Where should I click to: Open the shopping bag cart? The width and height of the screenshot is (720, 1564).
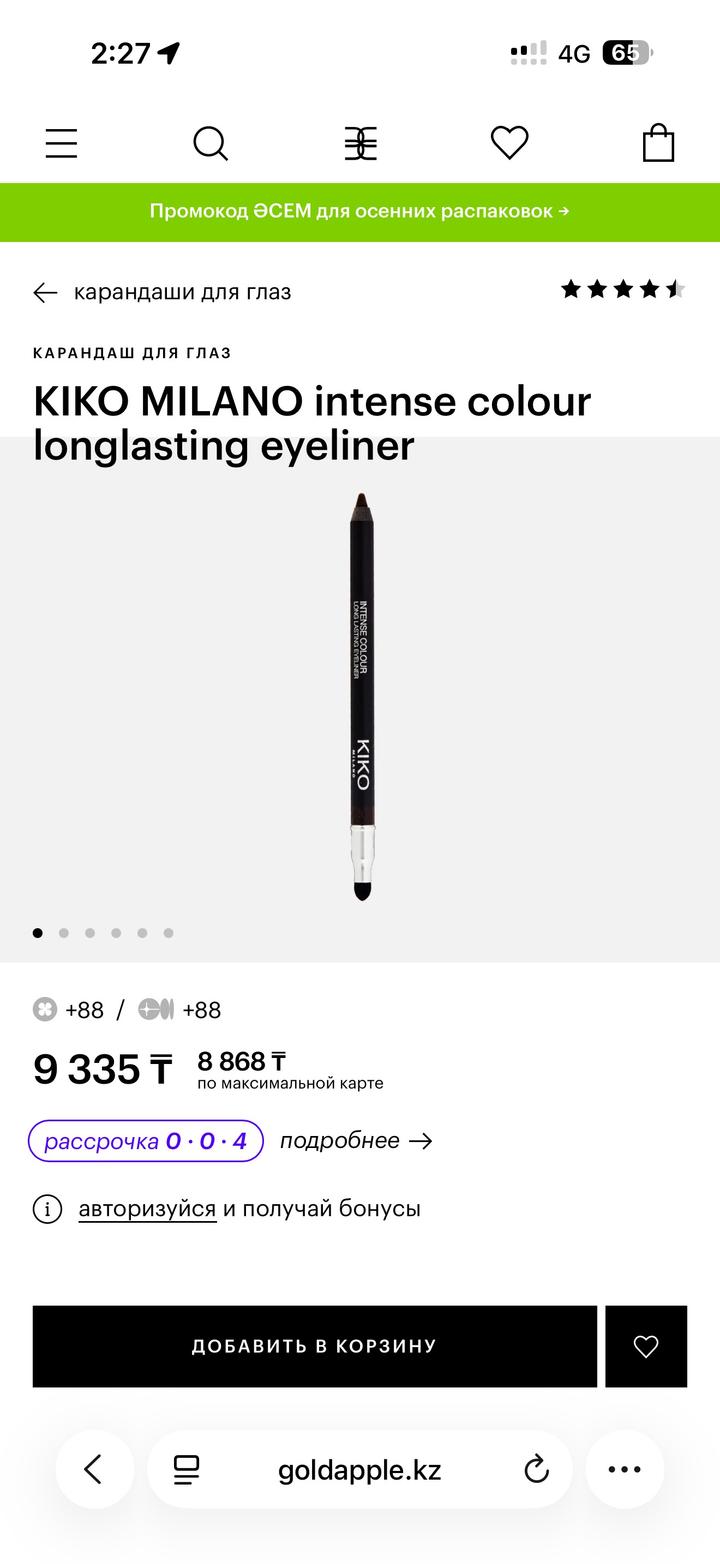pos(658,142)
